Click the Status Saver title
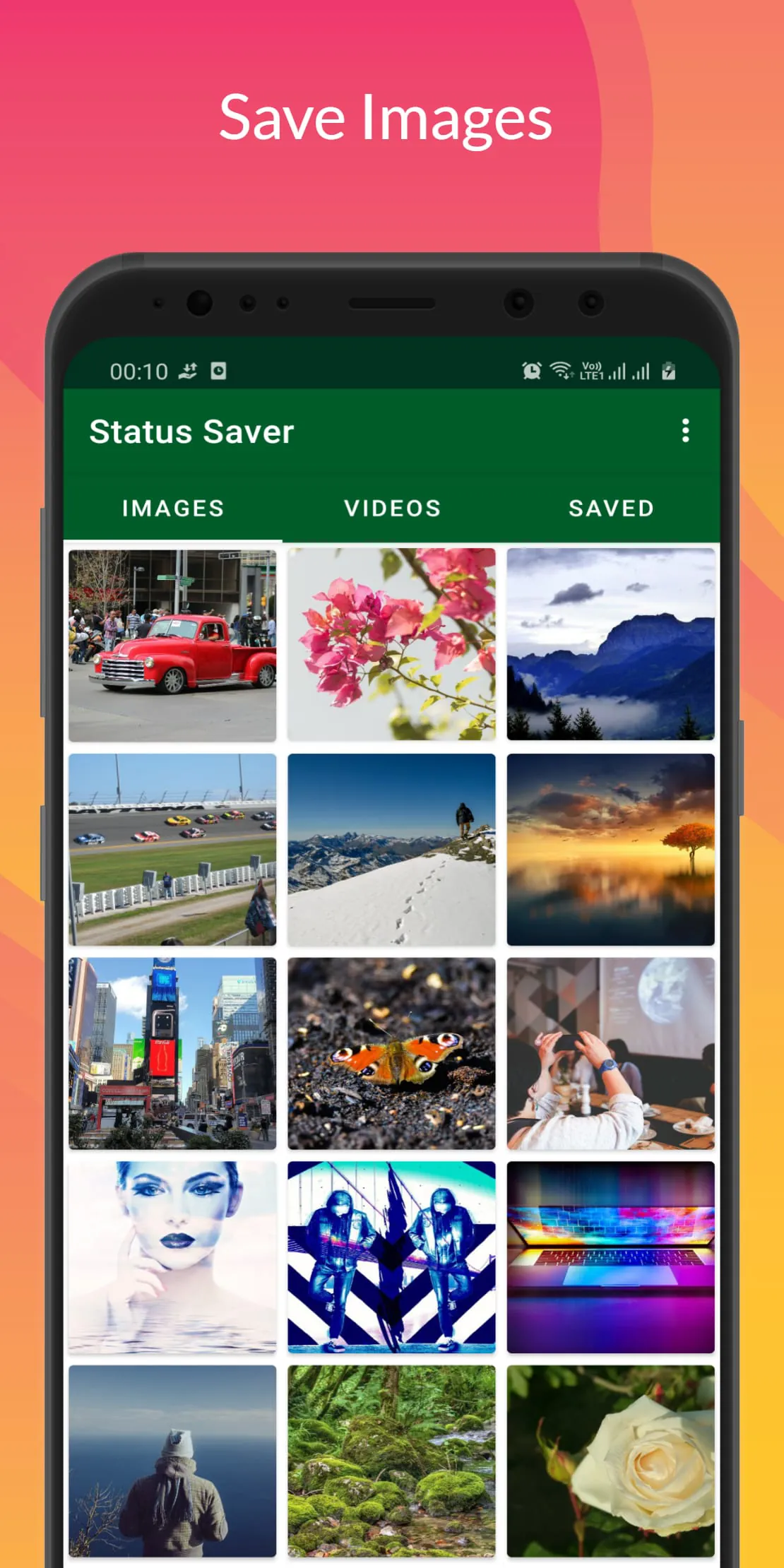 (192, 432)
